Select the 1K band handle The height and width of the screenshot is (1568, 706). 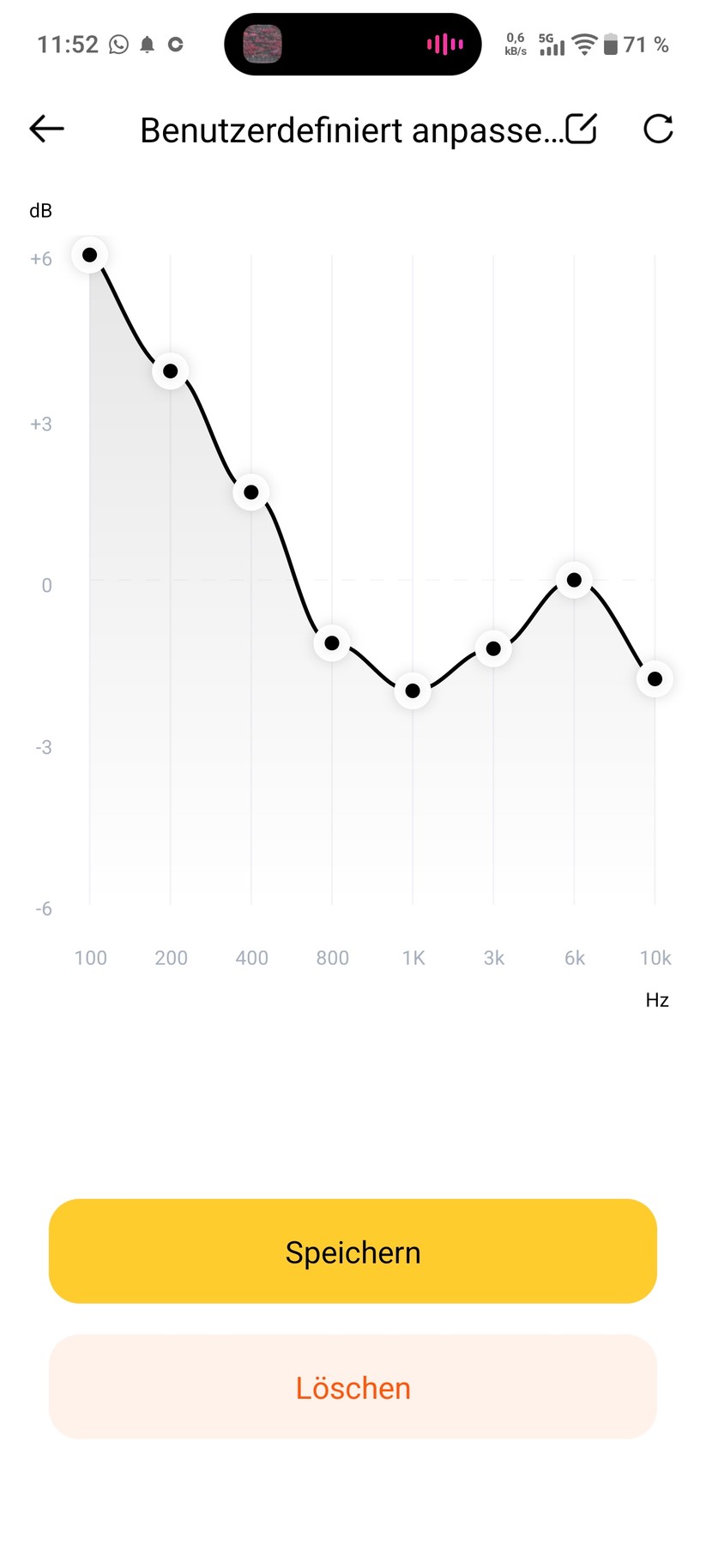[413, 691]
